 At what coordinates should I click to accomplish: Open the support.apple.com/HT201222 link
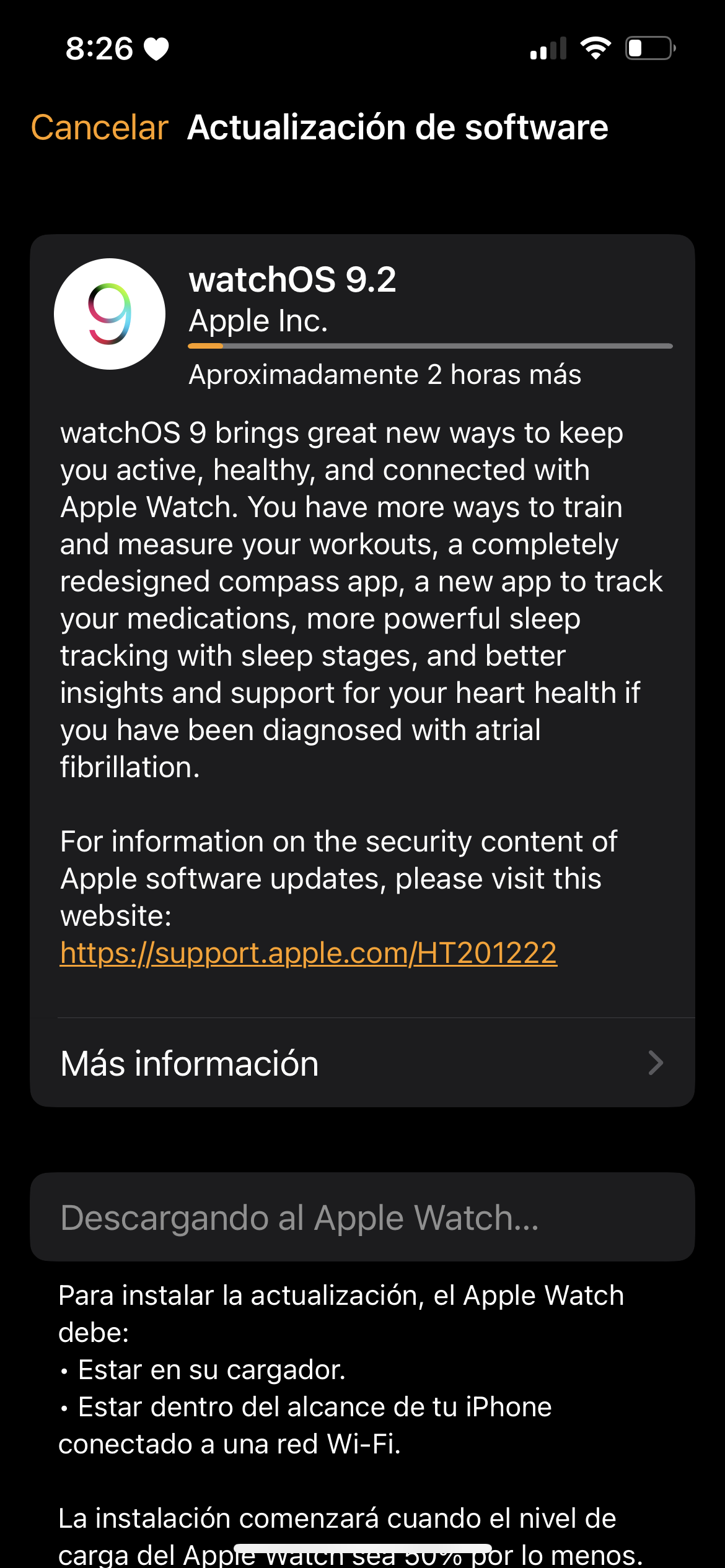[x=309, y=952]
